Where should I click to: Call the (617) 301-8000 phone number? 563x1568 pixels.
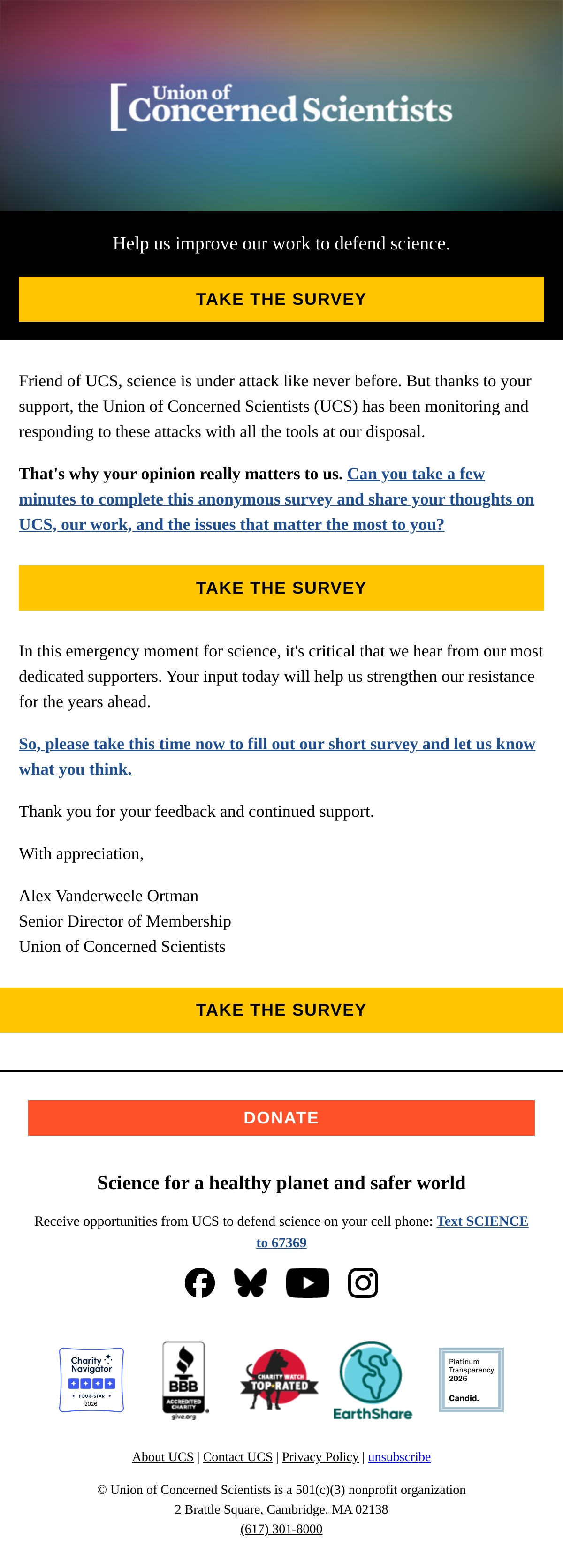click(x=281, y=1529)
